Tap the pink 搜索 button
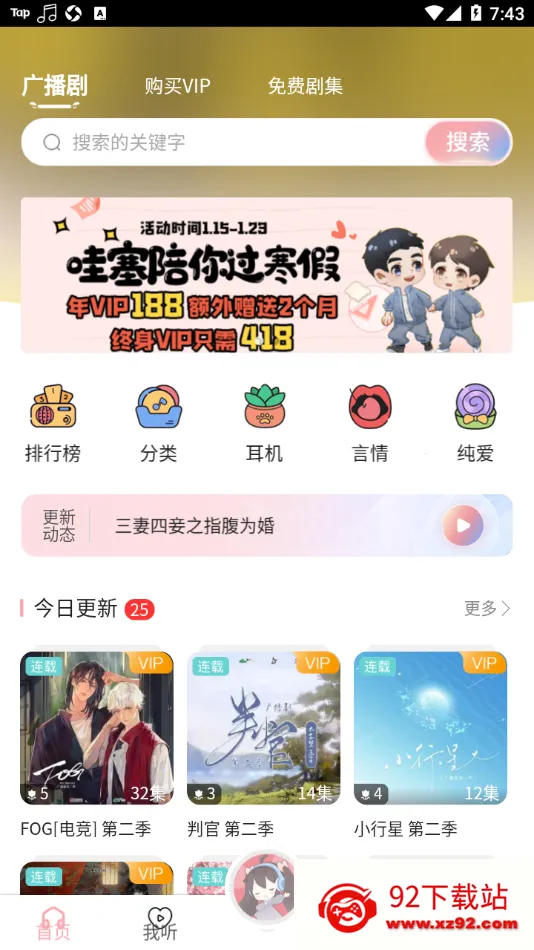Viewport: 534px width, 950px height. click(467, 142)
